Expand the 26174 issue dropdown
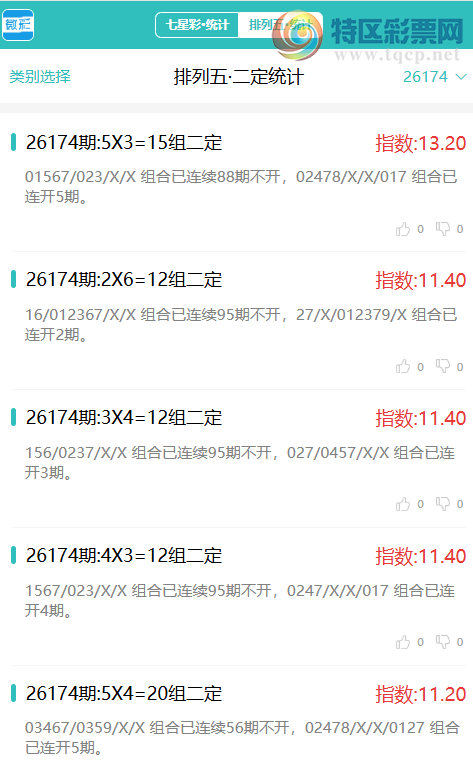Image resolution: width=473 pixels, height=762 pixels. point(435,77)
